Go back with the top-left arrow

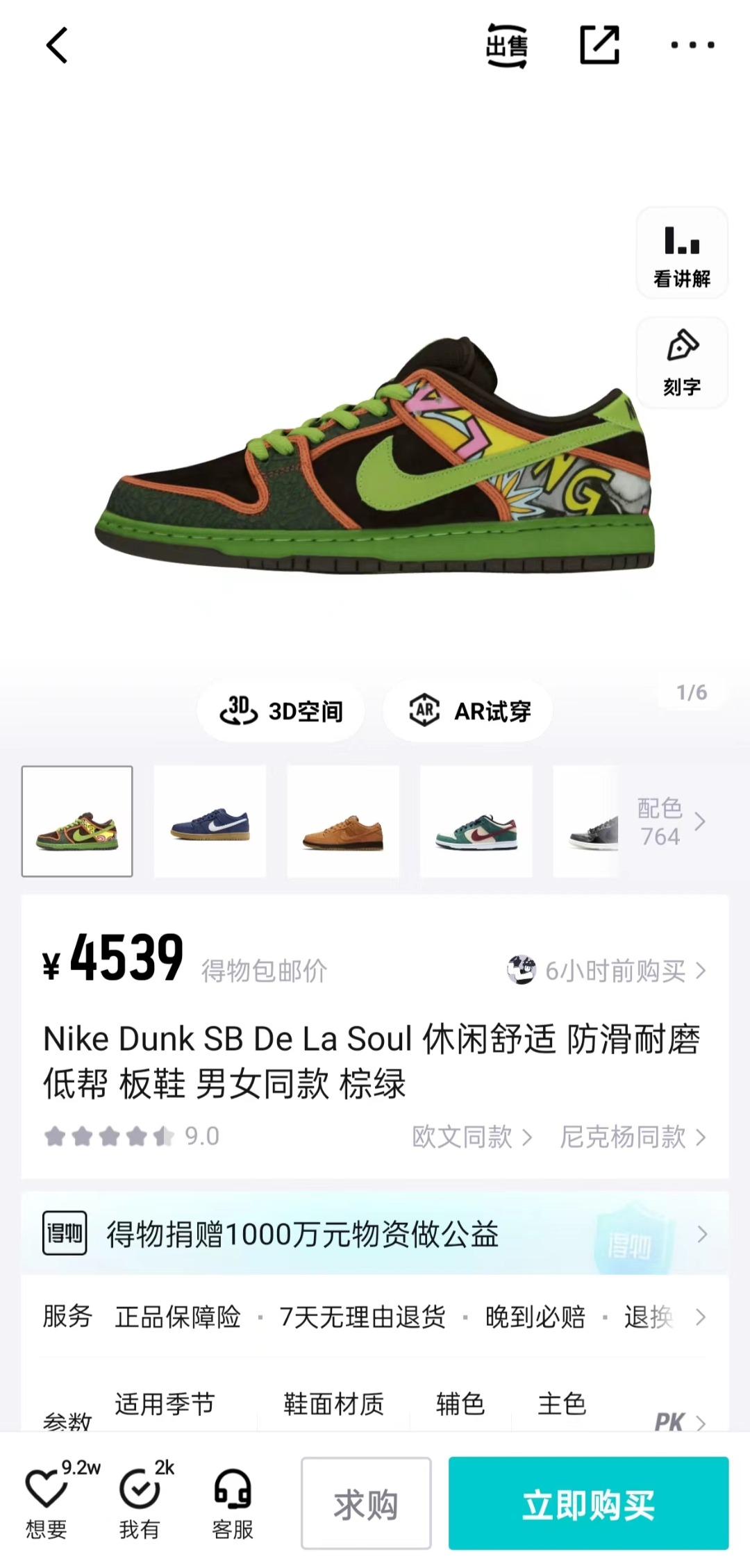(x=57, y=46)
